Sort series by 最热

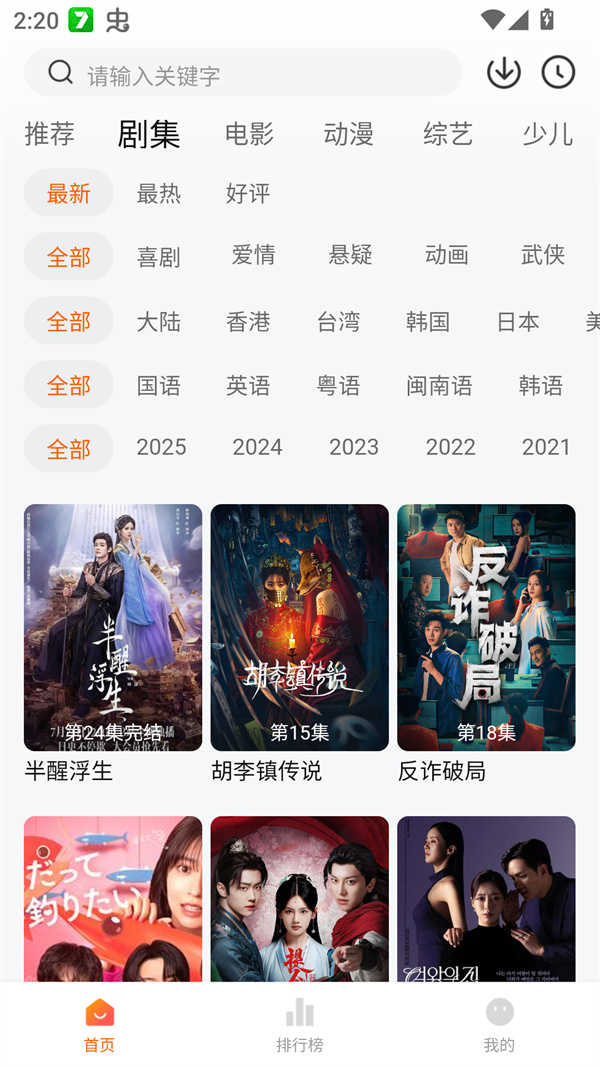[158, 193]
